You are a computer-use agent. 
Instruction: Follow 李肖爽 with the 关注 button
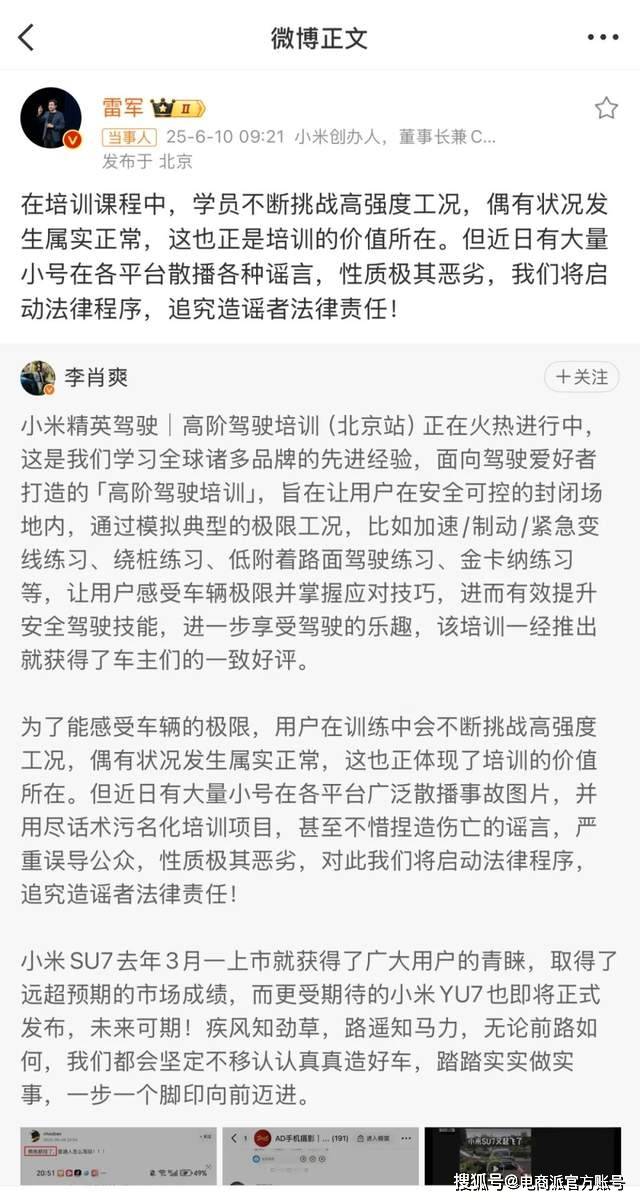pos(582,377)
